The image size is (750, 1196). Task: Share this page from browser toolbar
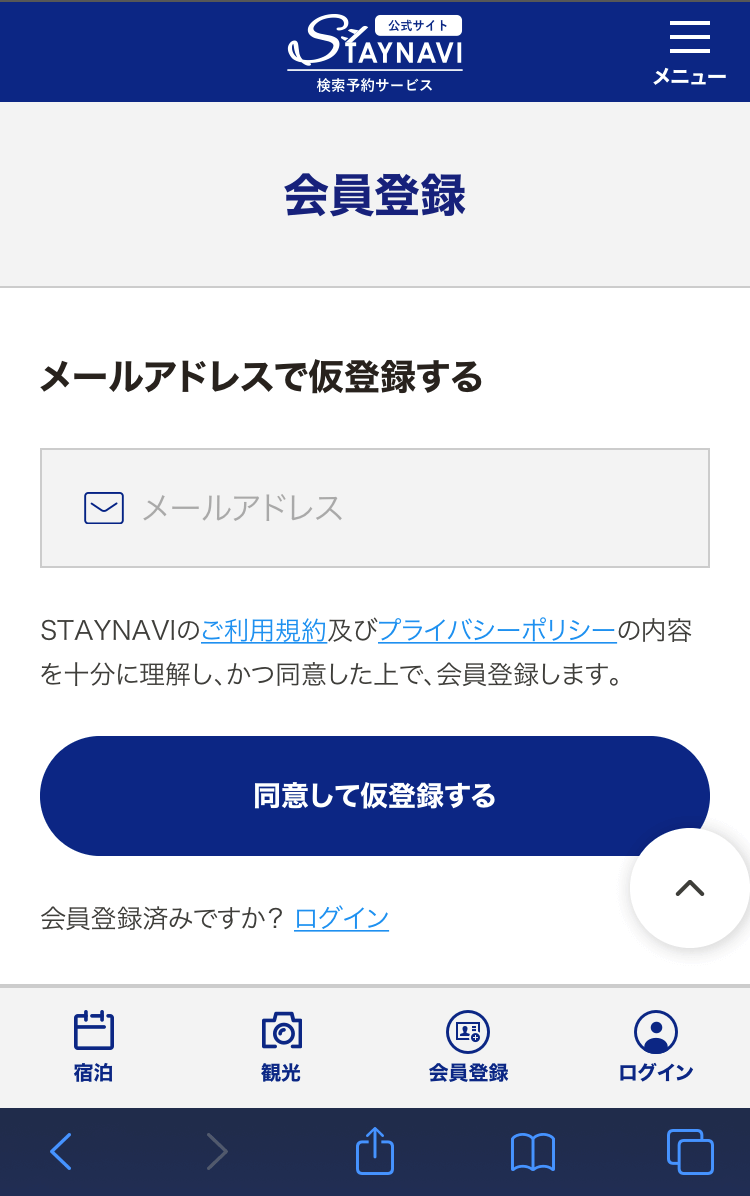pos(375,1150)
